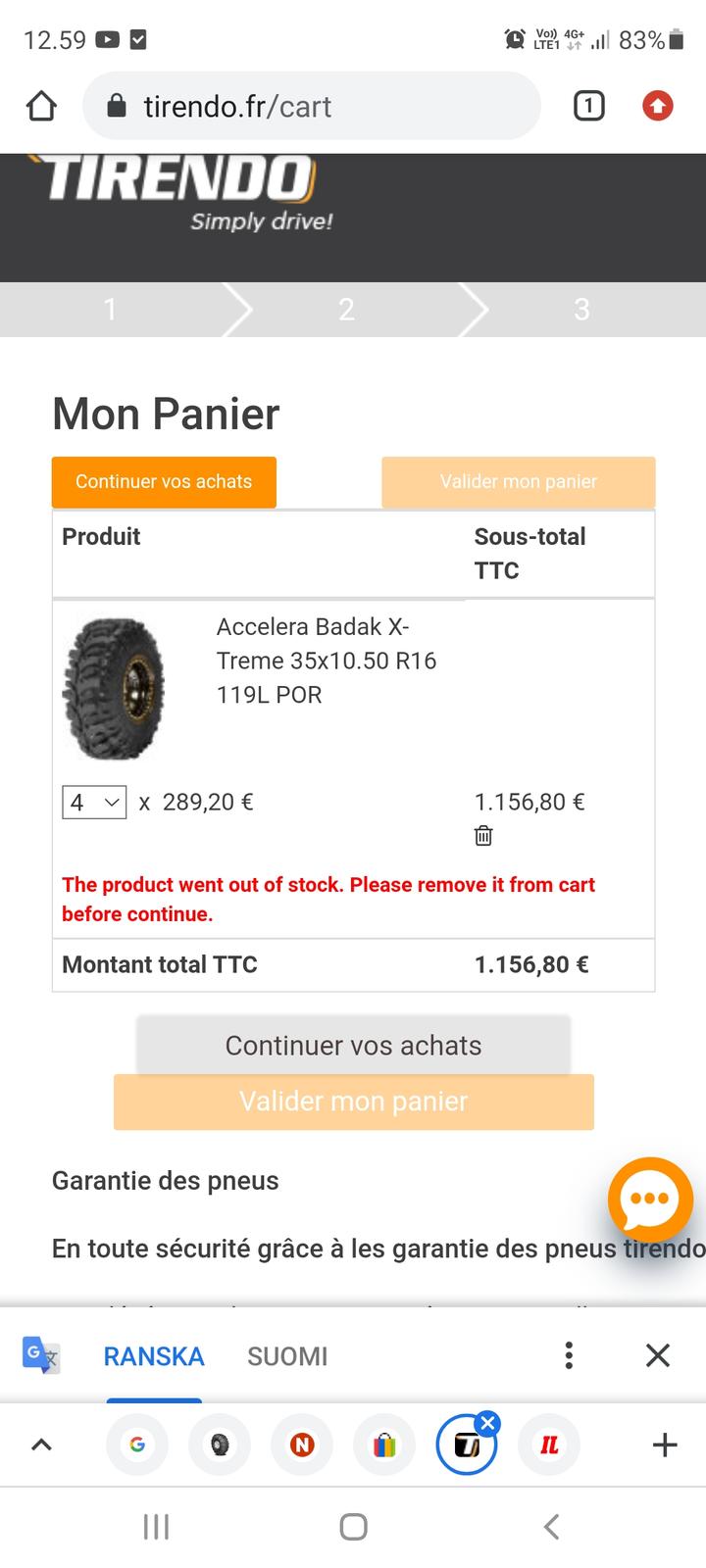
Task: Expand the tab strip with the up chevron
Action: tap(41, 1445)
